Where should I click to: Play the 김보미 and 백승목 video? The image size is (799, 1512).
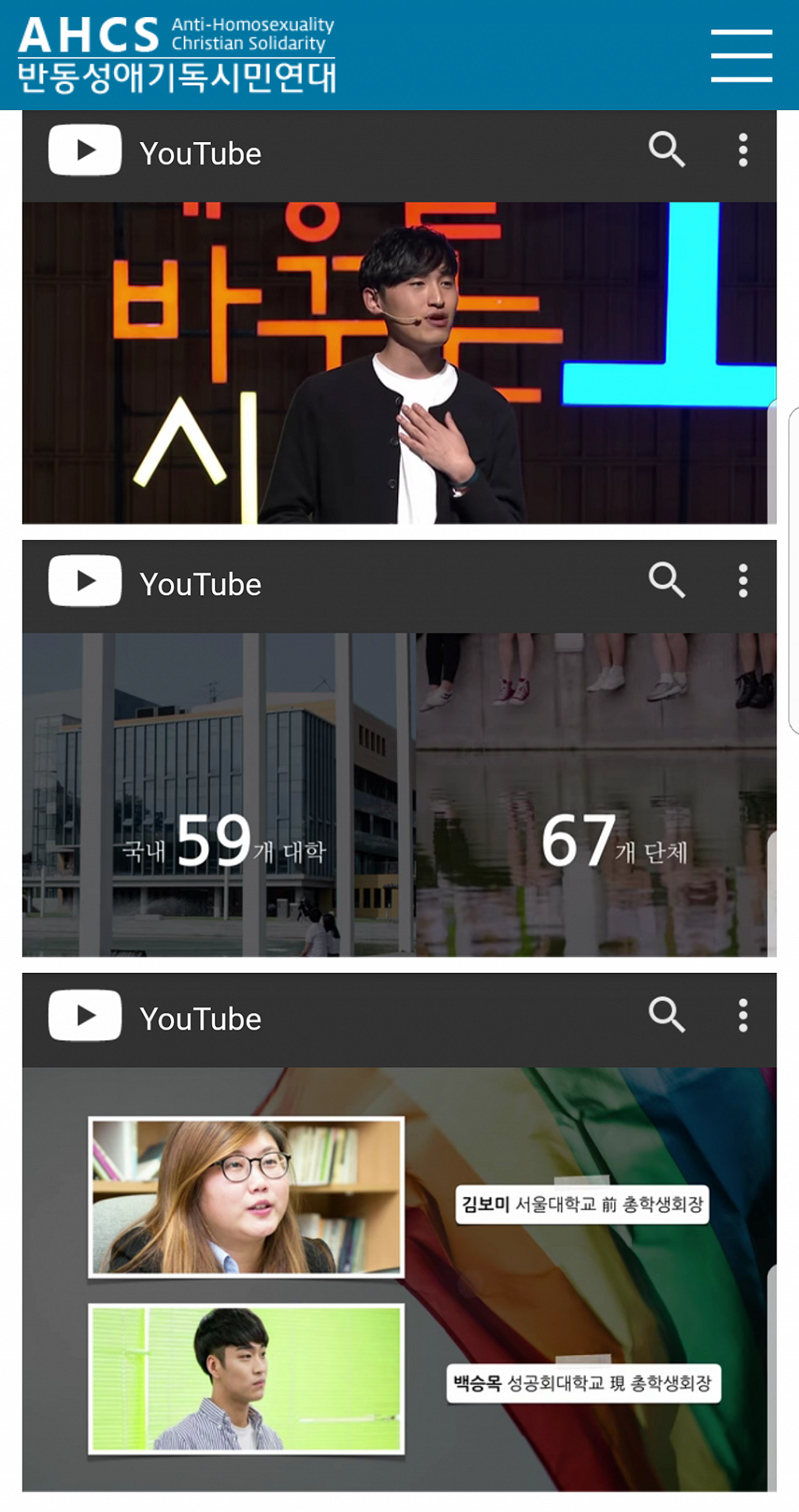[399, 1278]
